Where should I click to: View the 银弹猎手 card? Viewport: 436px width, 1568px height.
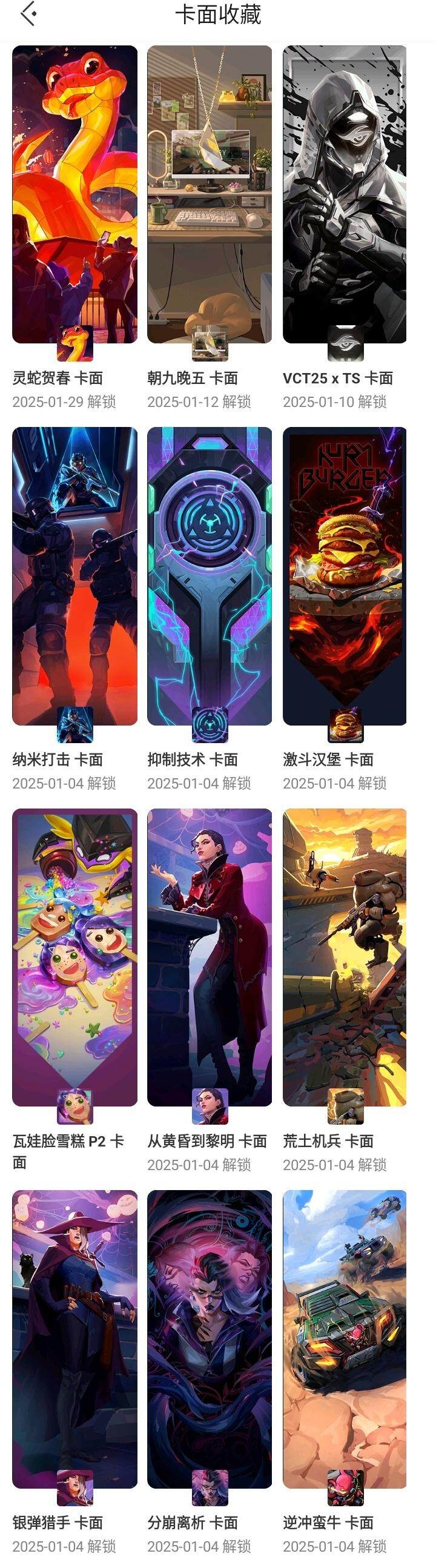pyautogui.click(x=74, y=1338)
